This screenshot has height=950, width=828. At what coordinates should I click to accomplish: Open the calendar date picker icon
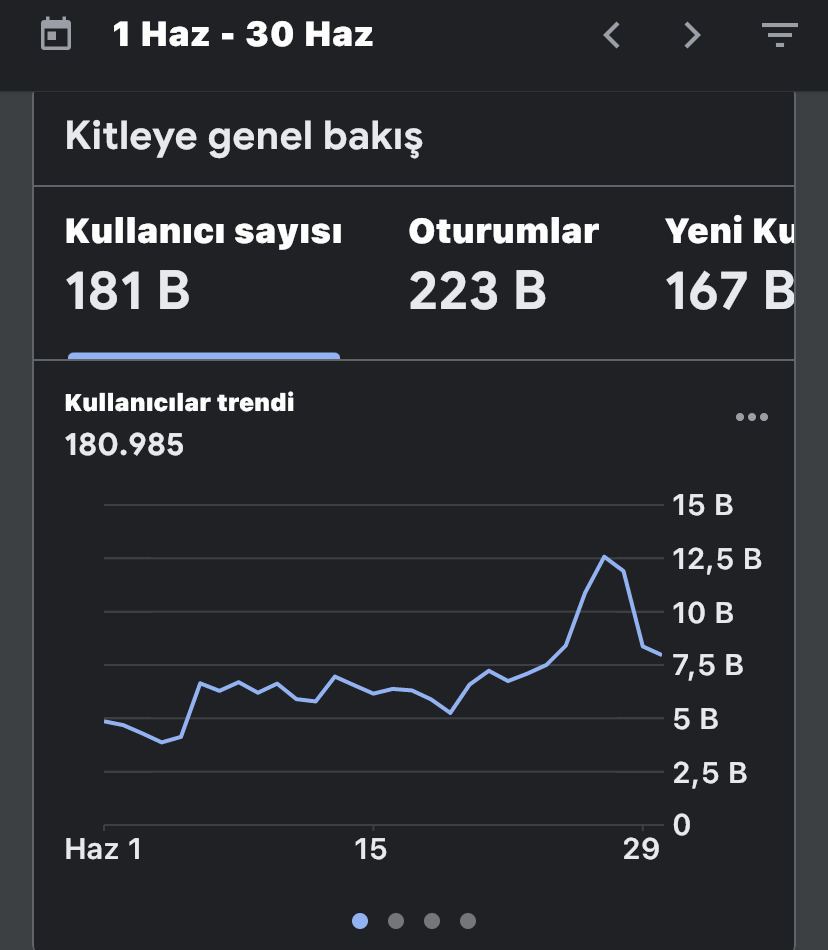tap(56, 35)
